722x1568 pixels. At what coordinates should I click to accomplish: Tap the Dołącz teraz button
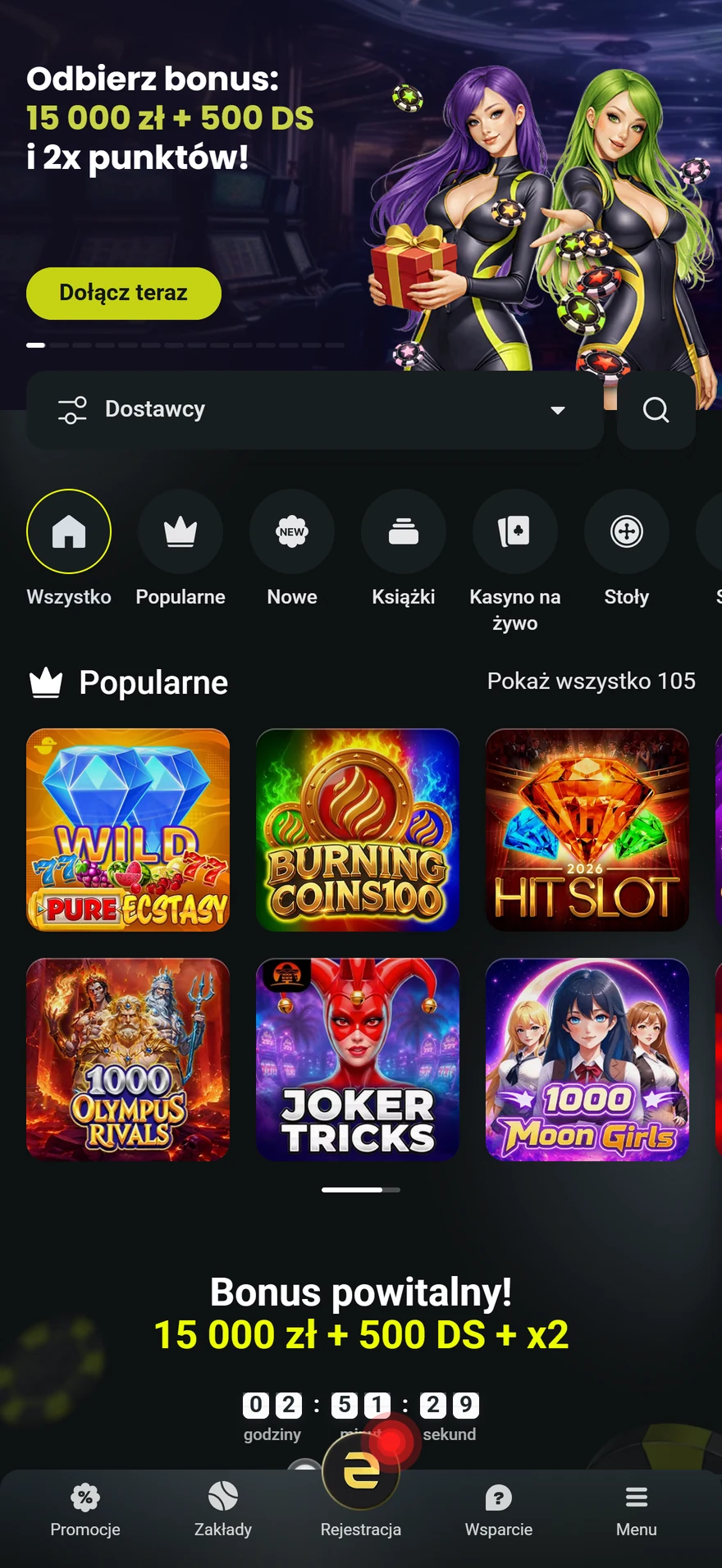[x=124, y=293]
